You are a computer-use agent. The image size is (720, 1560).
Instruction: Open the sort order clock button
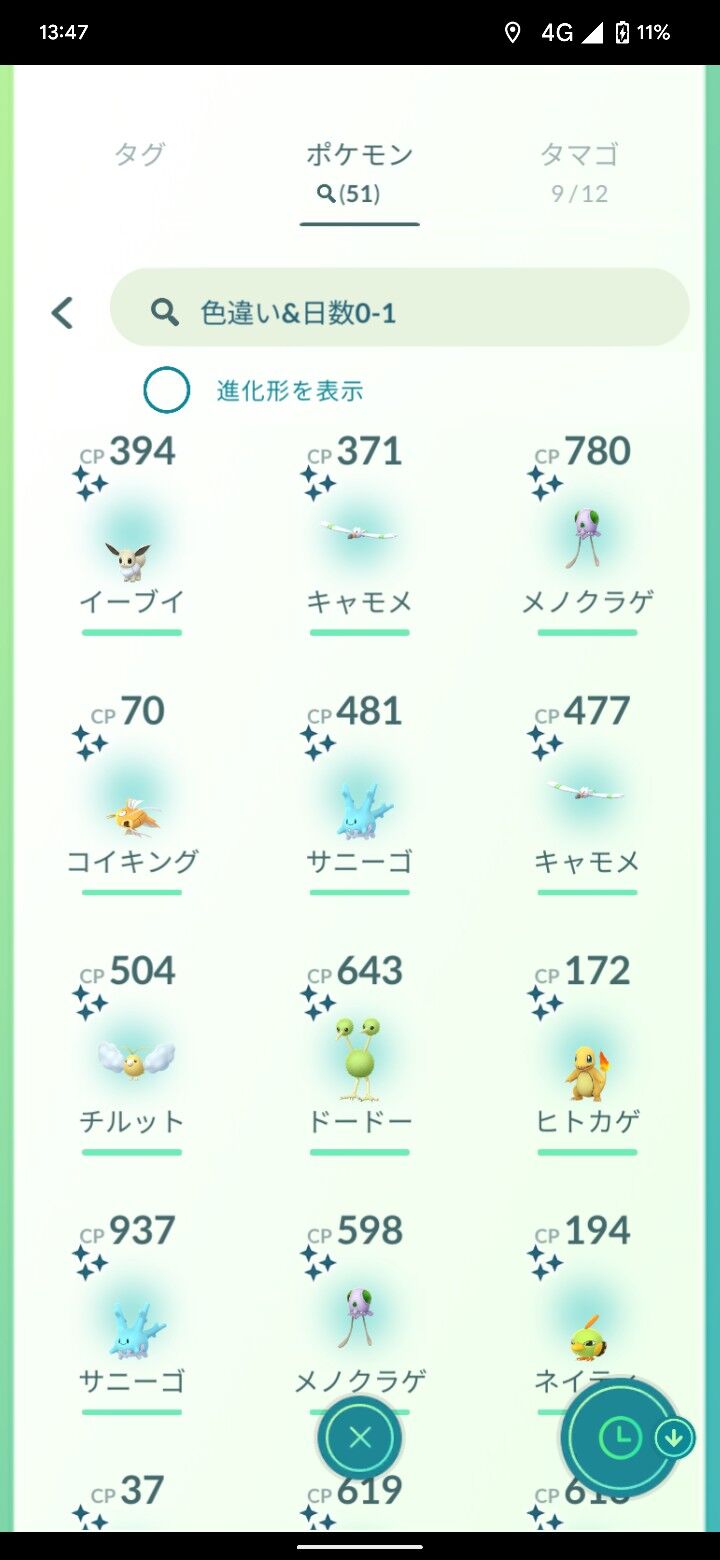(x=620, y=1438)
